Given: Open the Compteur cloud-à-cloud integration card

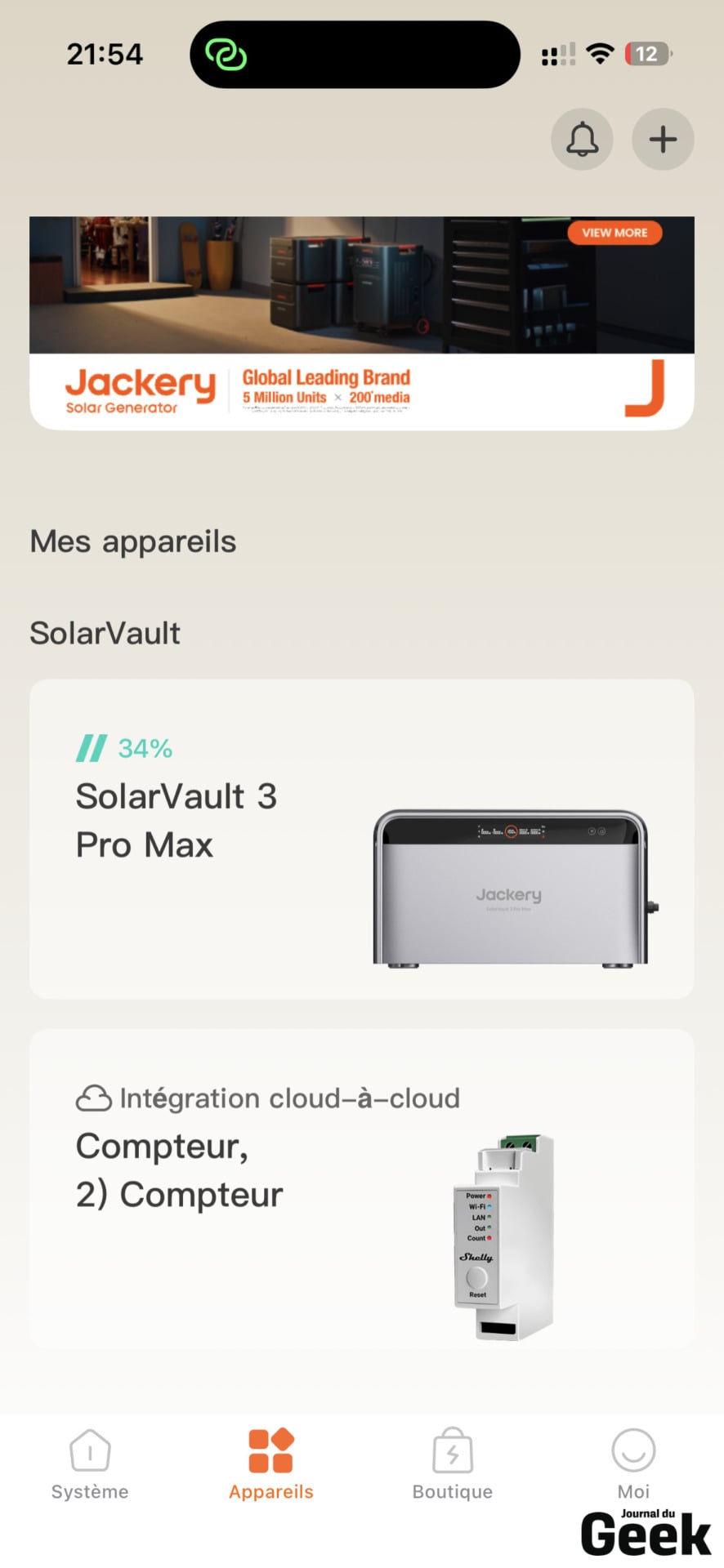Looking at the screenshot, I should point(362,1189).
